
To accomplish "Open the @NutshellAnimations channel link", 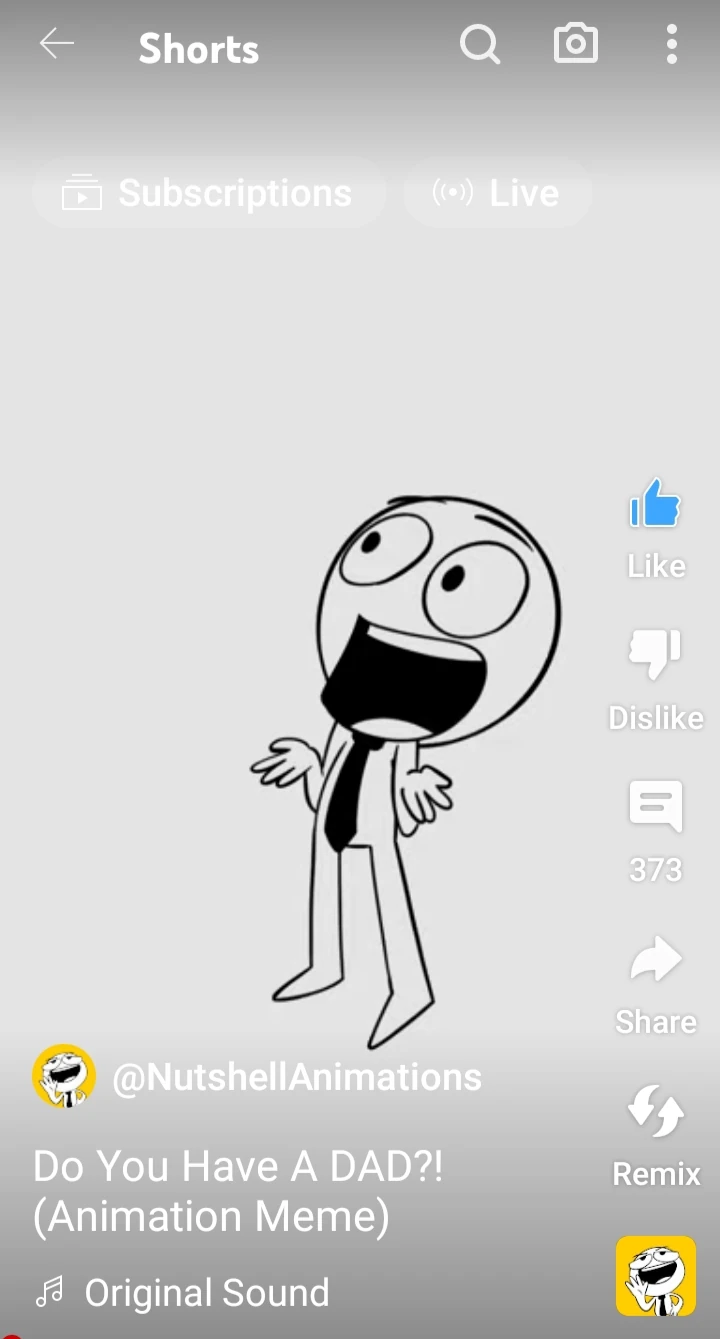I will tap(296, 1076).
